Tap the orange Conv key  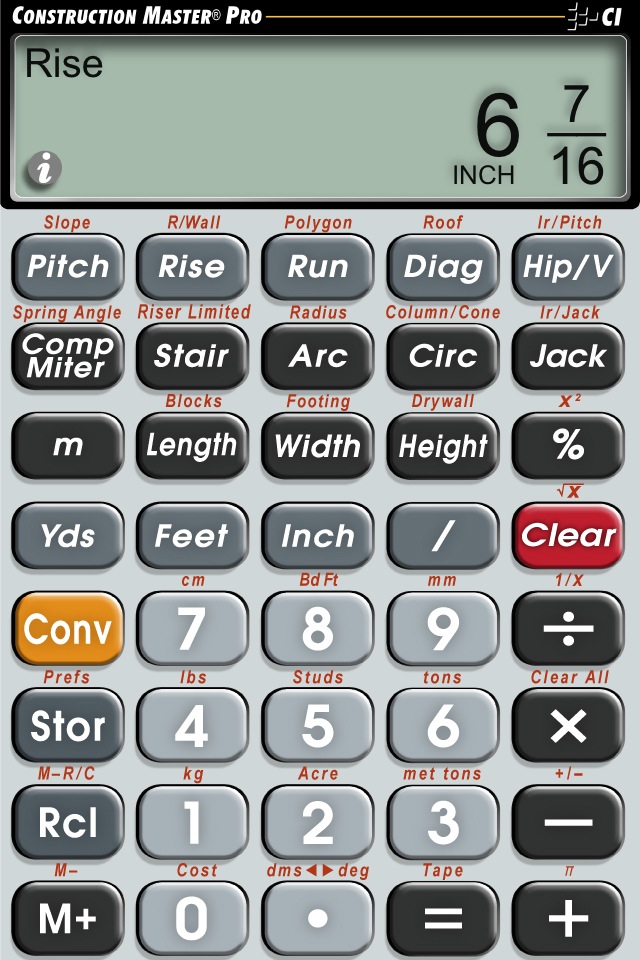pyautogui.click(x=68, y=629)
